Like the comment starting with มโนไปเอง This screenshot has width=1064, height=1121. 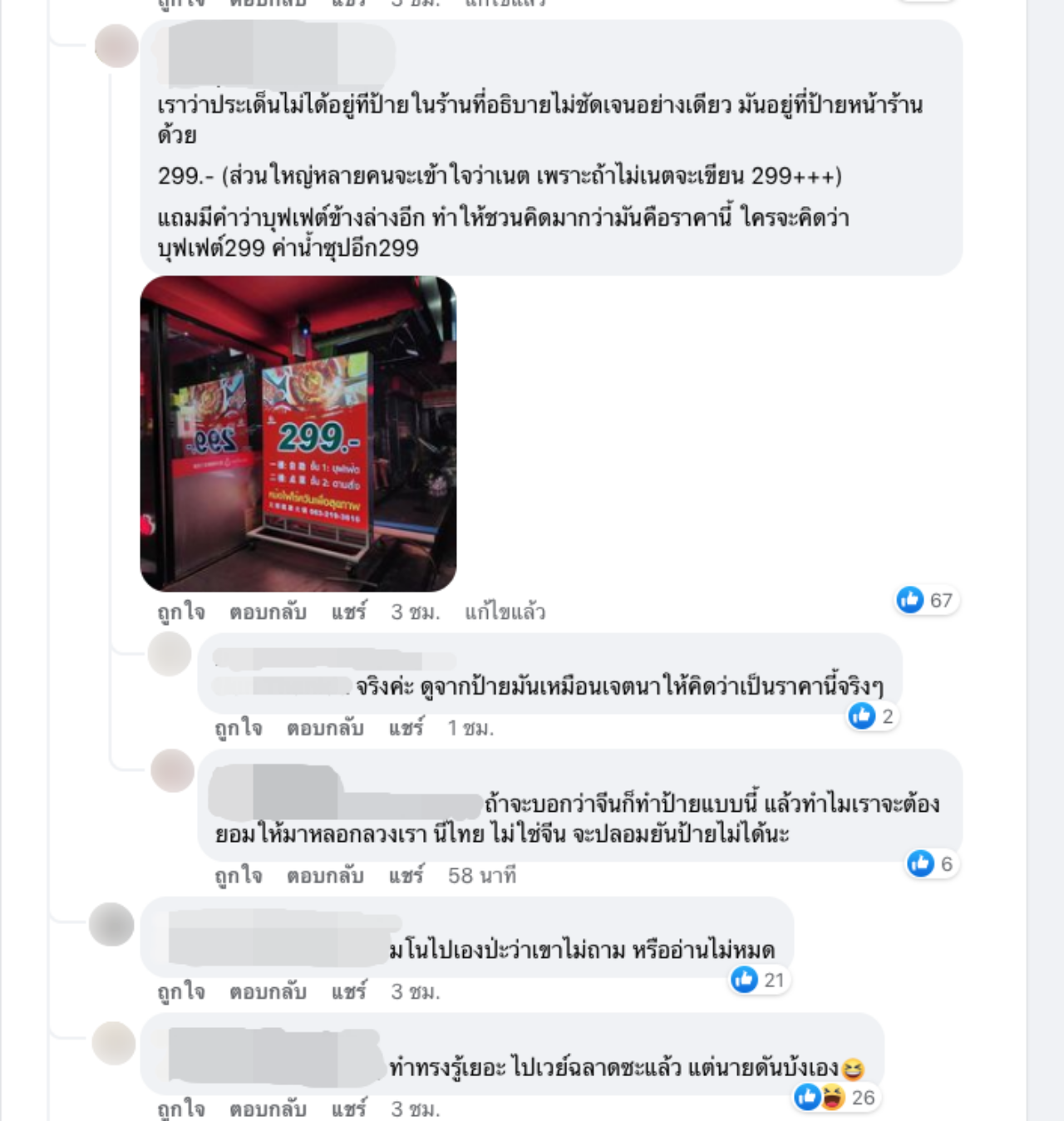[x=181, y=992]
